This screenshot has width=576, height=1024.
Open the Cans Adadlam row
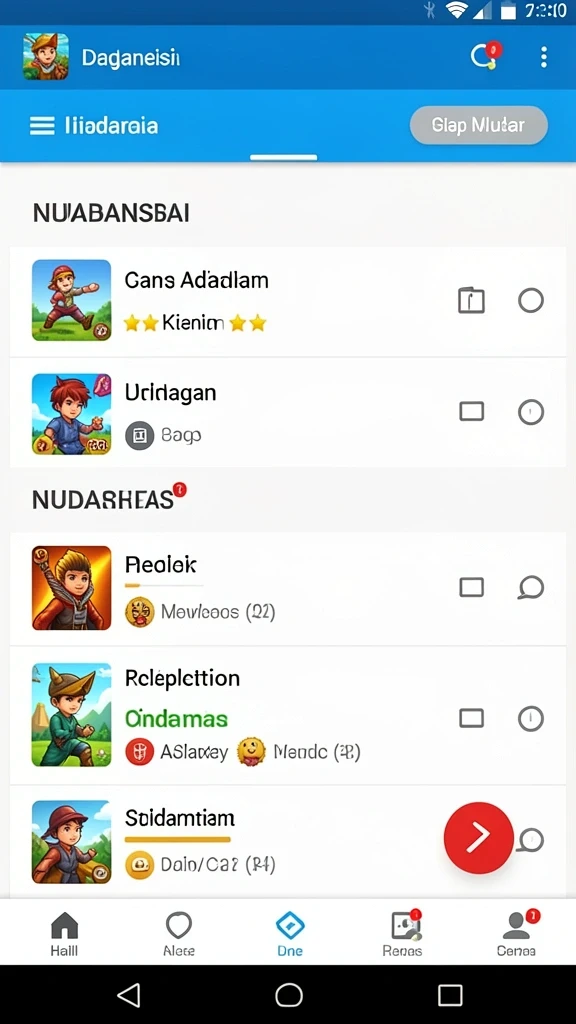click(x=288, y=301)
